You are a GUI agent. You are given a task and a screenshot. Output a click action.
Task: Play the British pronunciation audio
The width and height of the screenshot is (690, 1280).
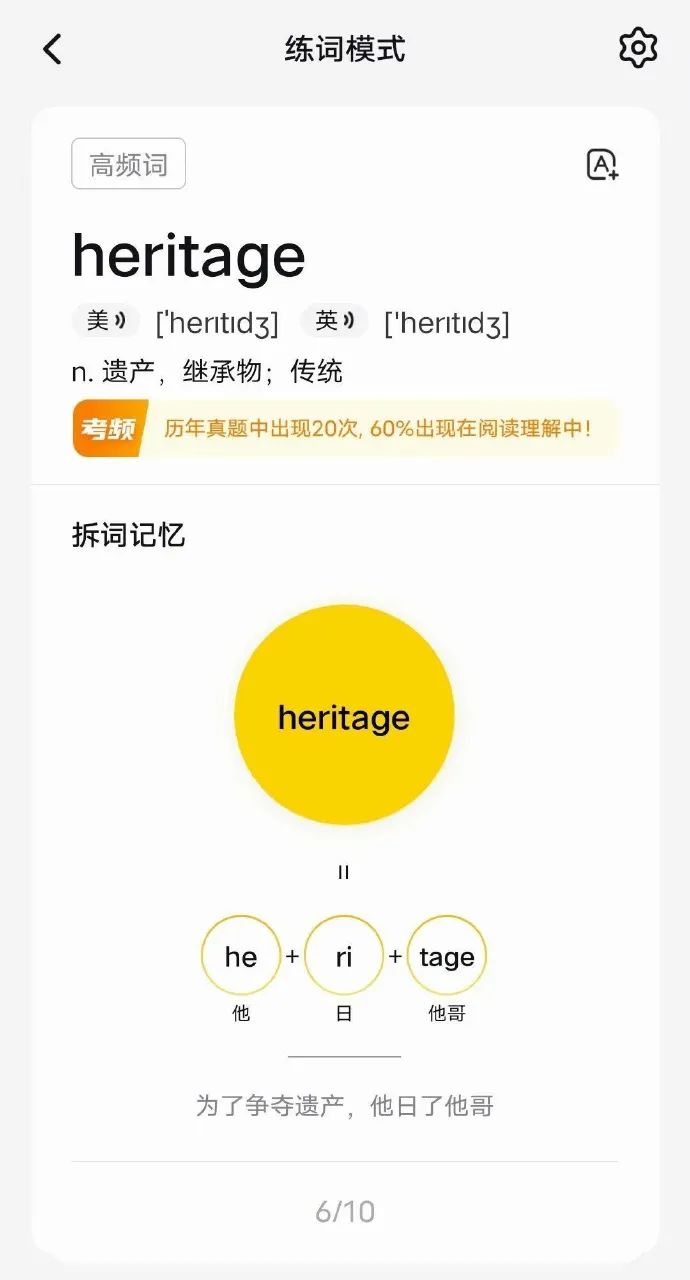pos(335,321)
